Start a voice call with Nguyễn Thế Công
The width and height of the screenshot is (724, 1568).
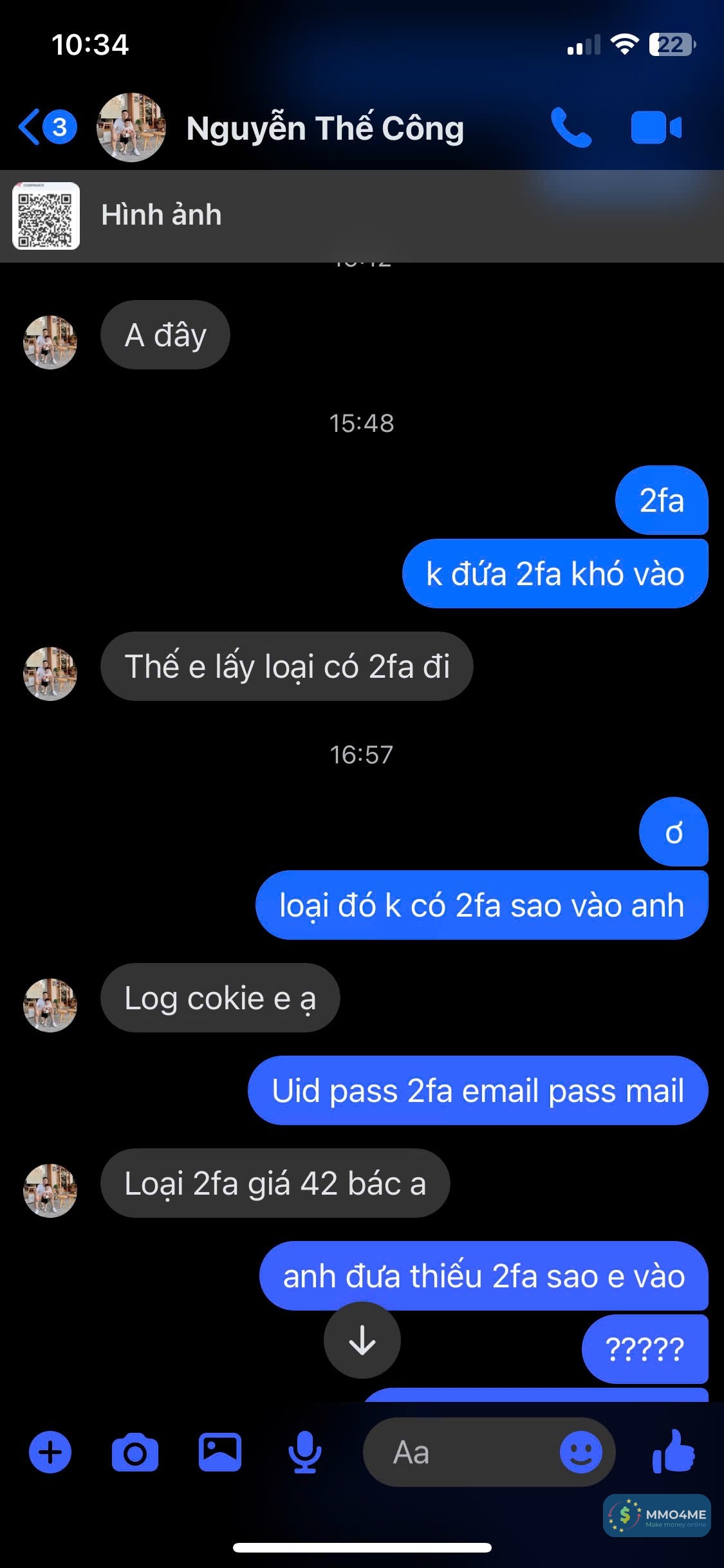point(570,127)
